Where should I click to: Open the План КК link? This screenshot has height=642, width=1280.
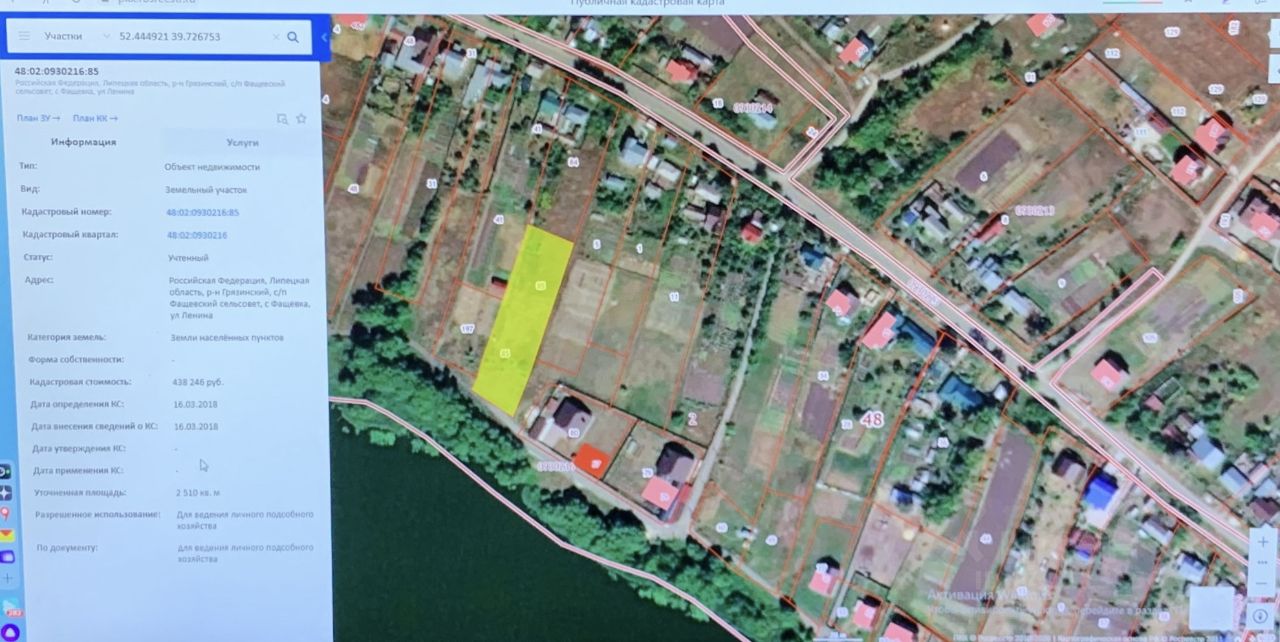[95, 118]
